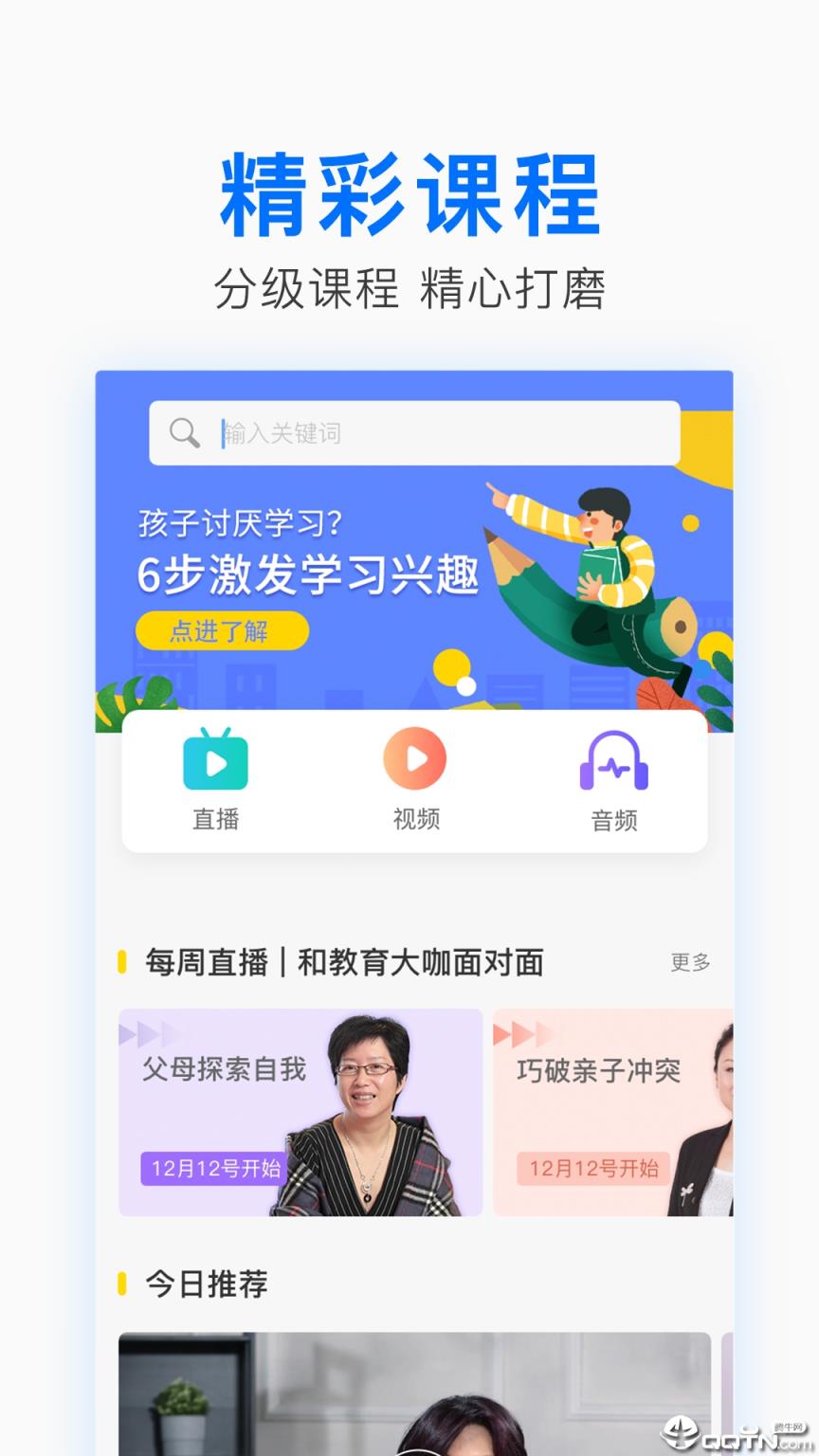Tap the 12月12号开始 tag on purple card
Viewport: 819px width, 1456px height.
(213, 1170)
